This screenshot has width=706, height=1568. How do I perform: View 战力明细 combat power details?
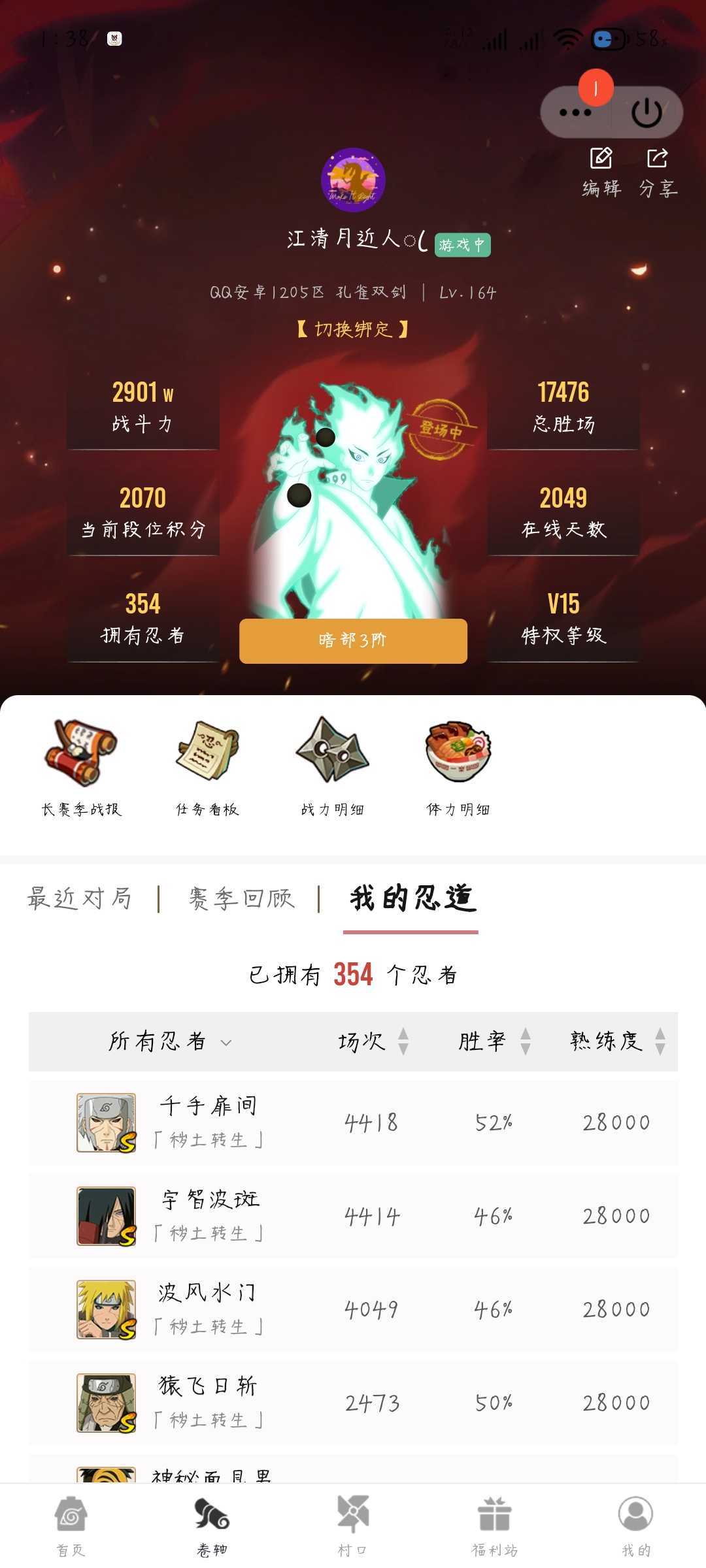[x=332, y=768]
